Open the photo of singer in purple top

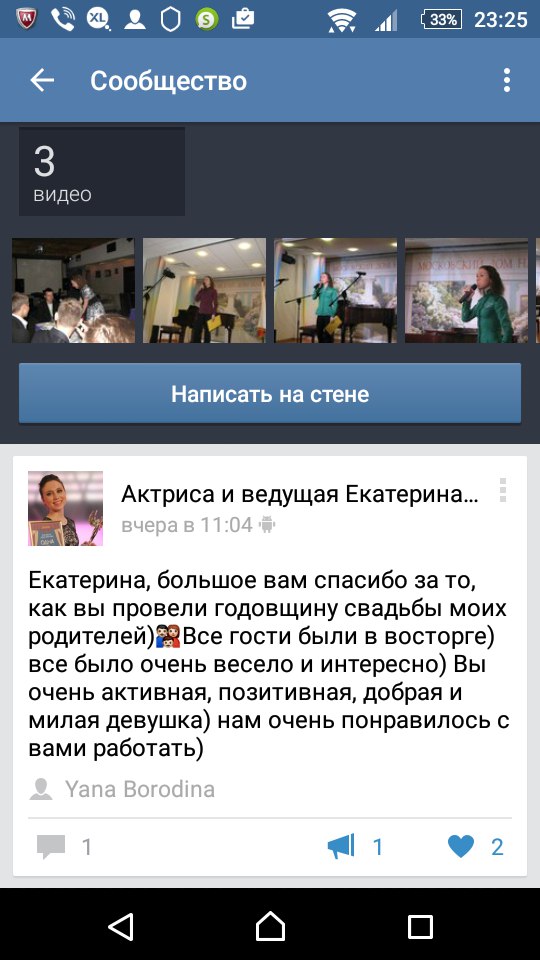tap(204, 290)
